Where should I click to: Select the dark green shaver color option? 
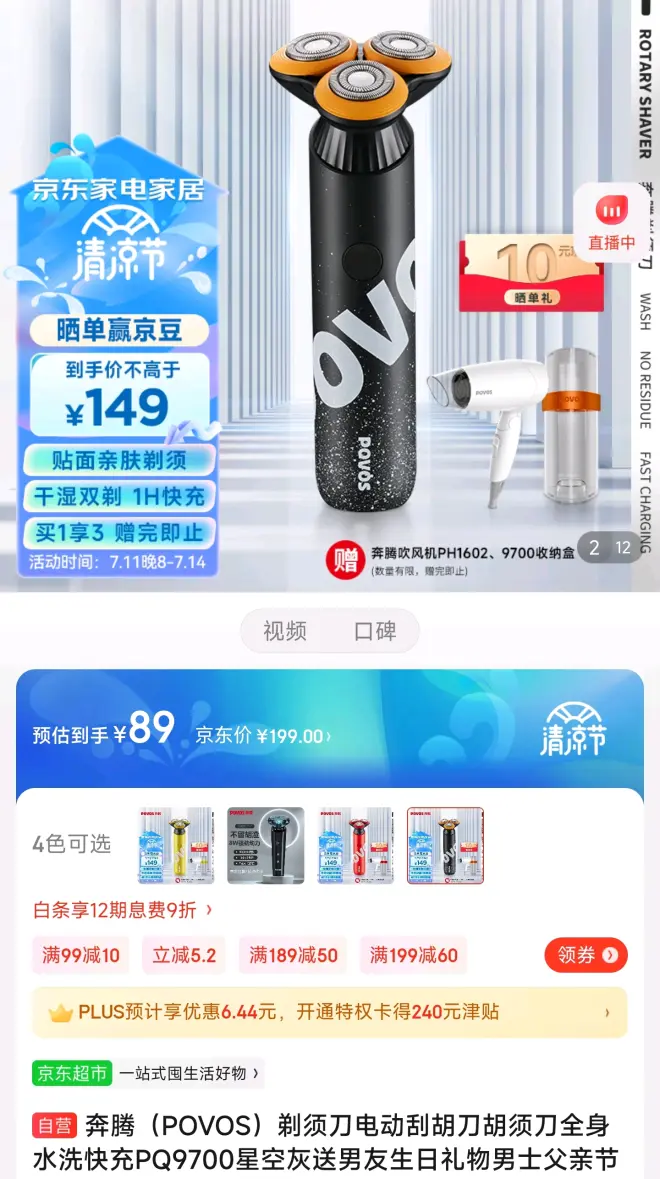265,845
